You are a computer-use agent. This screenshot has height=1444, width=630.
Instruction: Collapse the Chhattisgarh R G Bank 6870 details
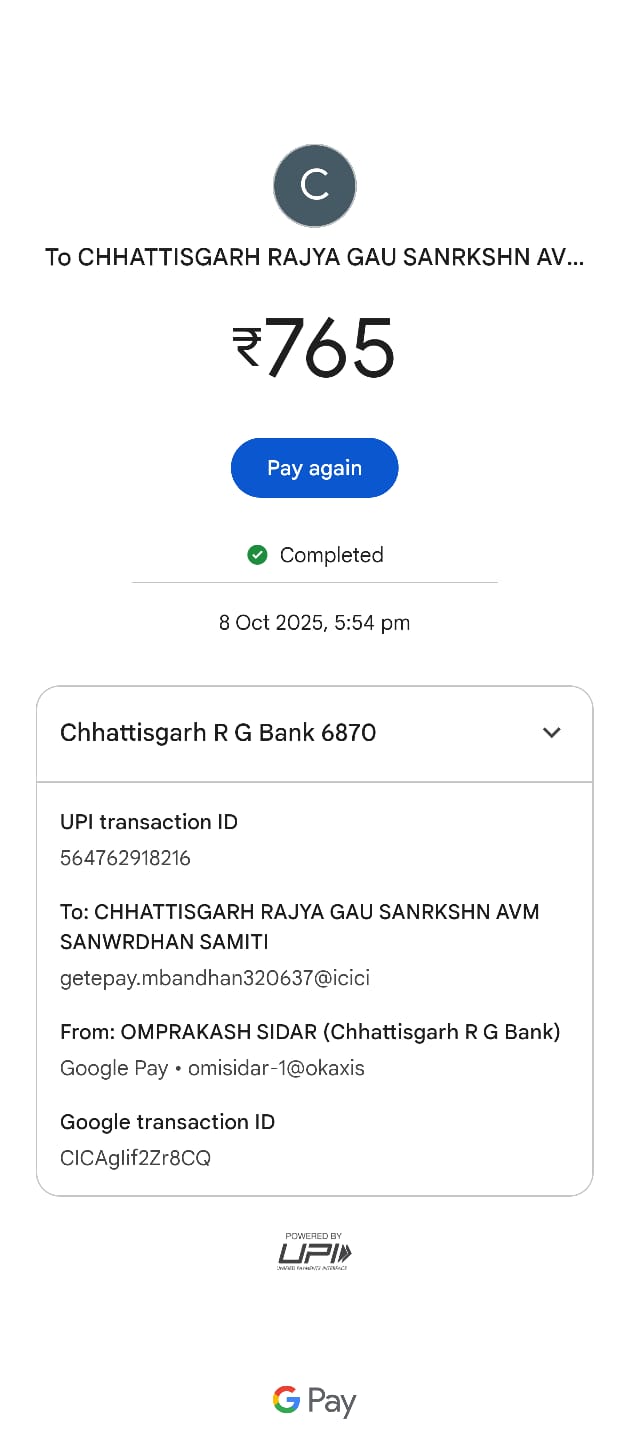point(551,733)
